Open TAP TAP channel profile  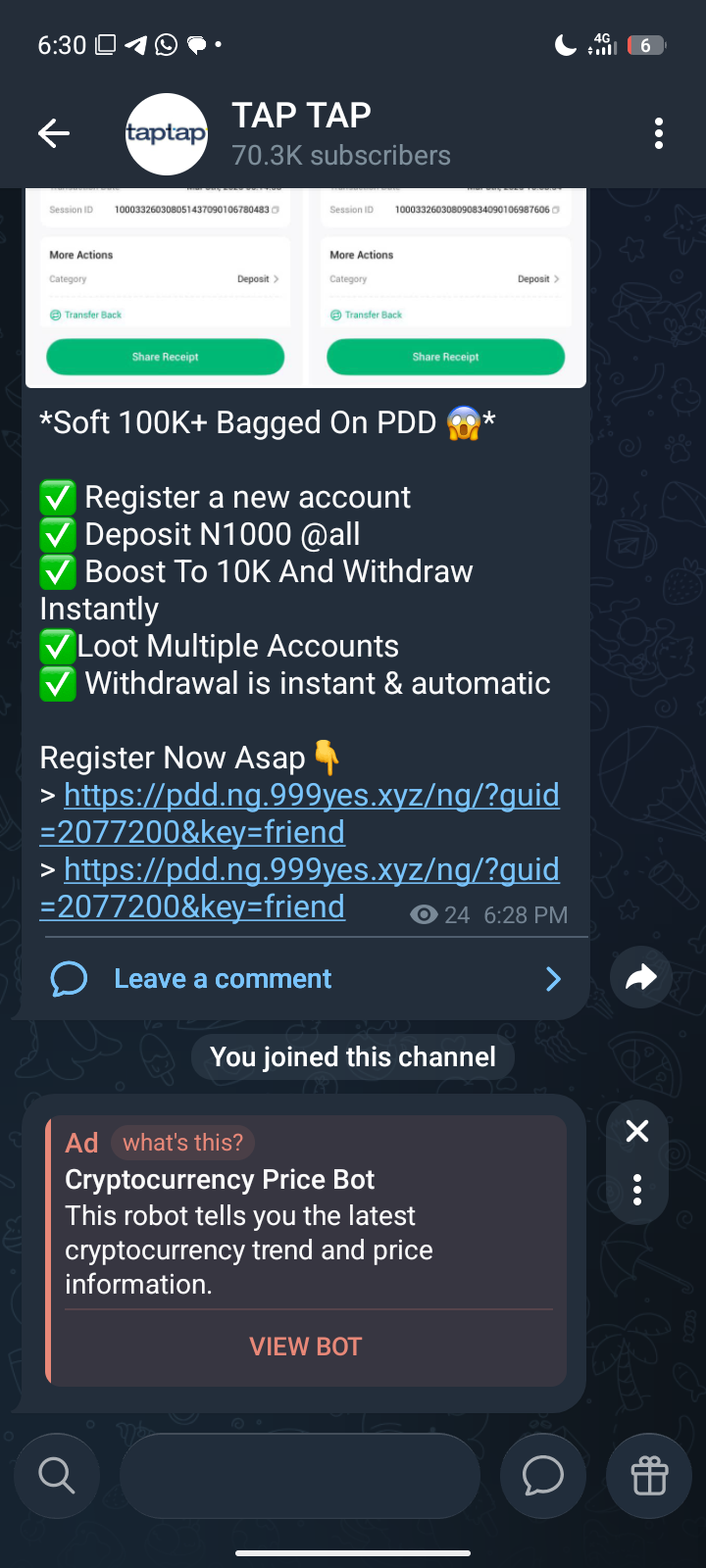tap(294, 134)
